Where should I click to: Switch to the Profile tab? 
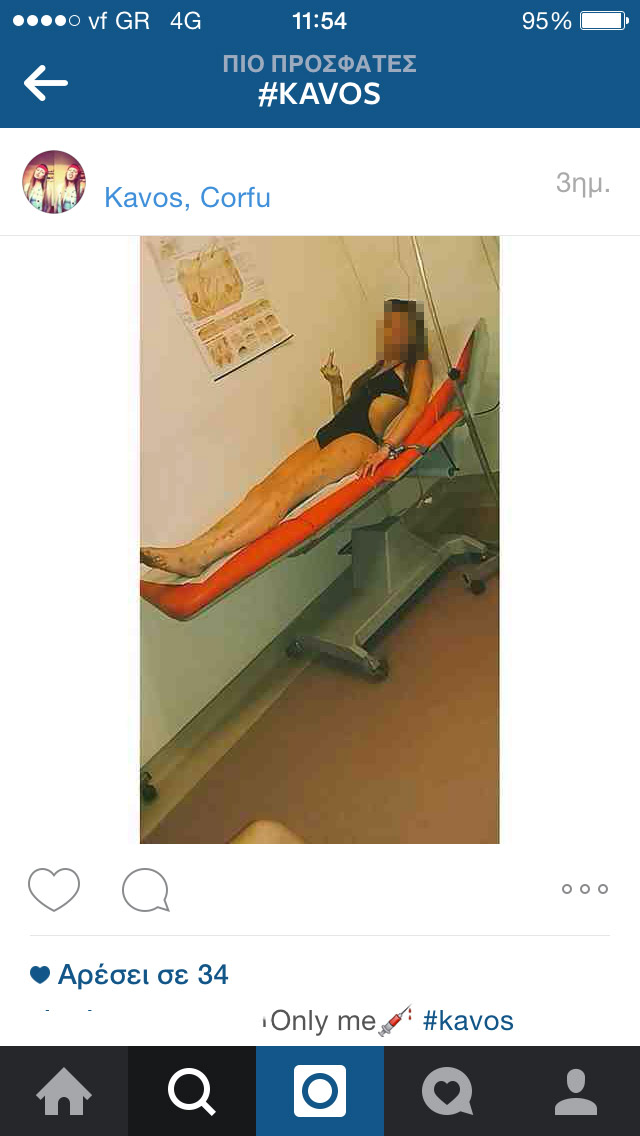click(576, 1091)
